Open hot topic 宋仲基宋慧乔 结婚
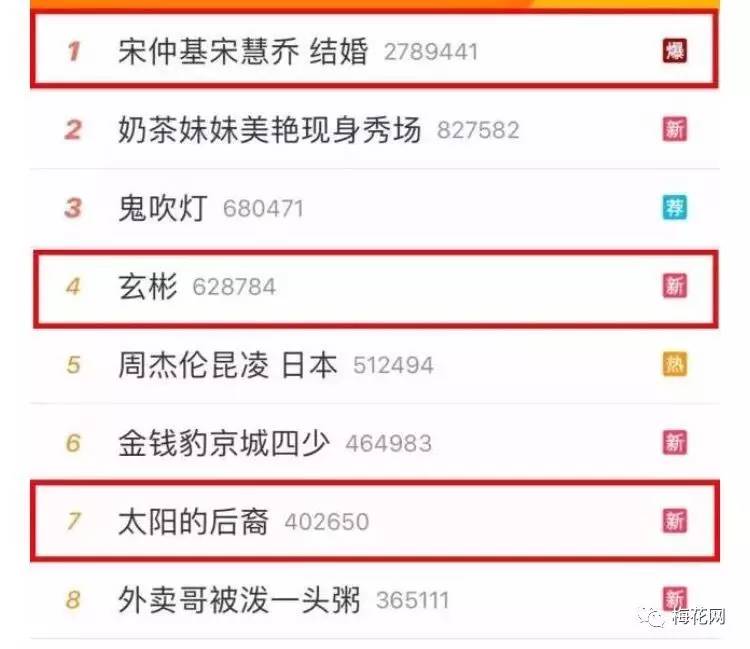The height and width of the screenshot is (649, 750). 243,50
